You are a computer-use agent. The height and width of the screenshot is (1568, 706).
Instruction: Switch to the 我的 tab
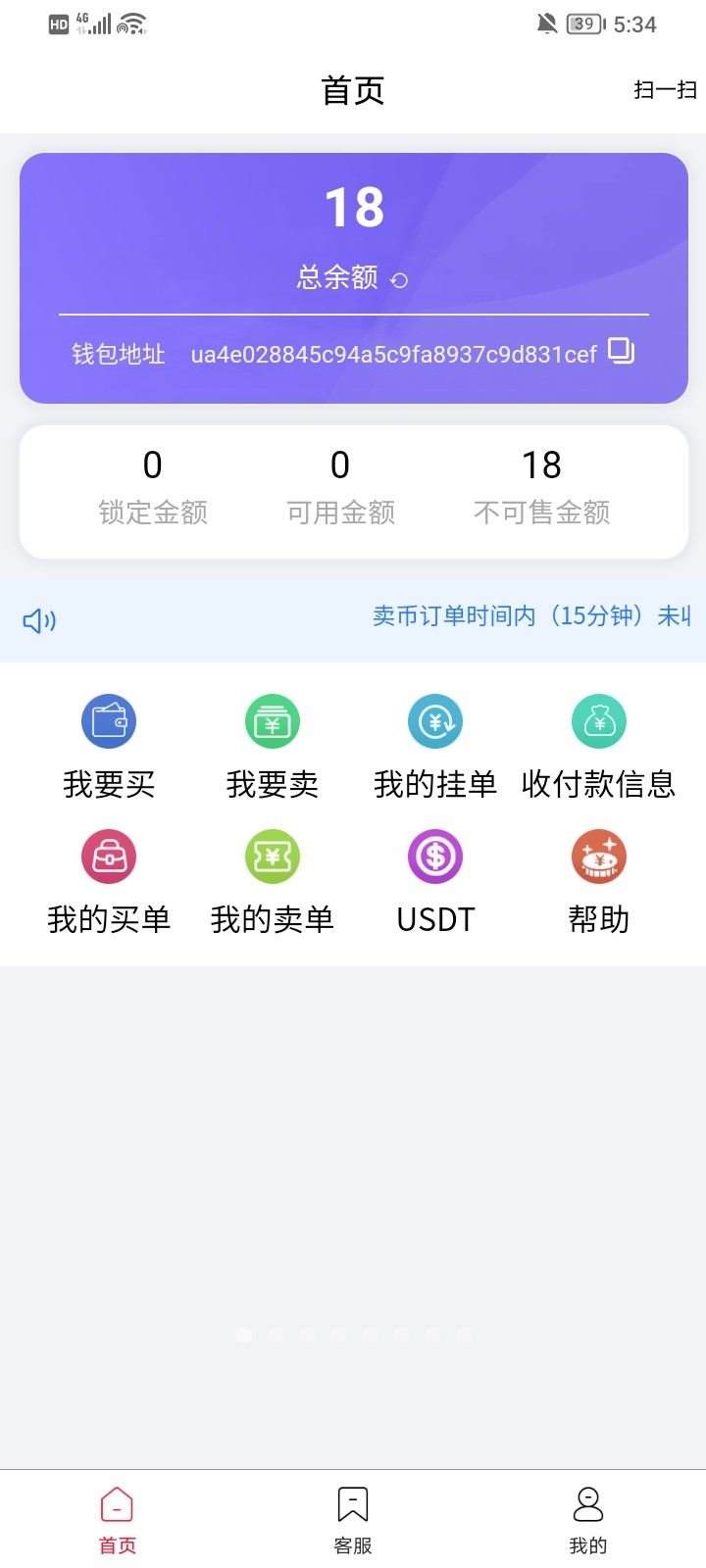[x=588, y=1519]
